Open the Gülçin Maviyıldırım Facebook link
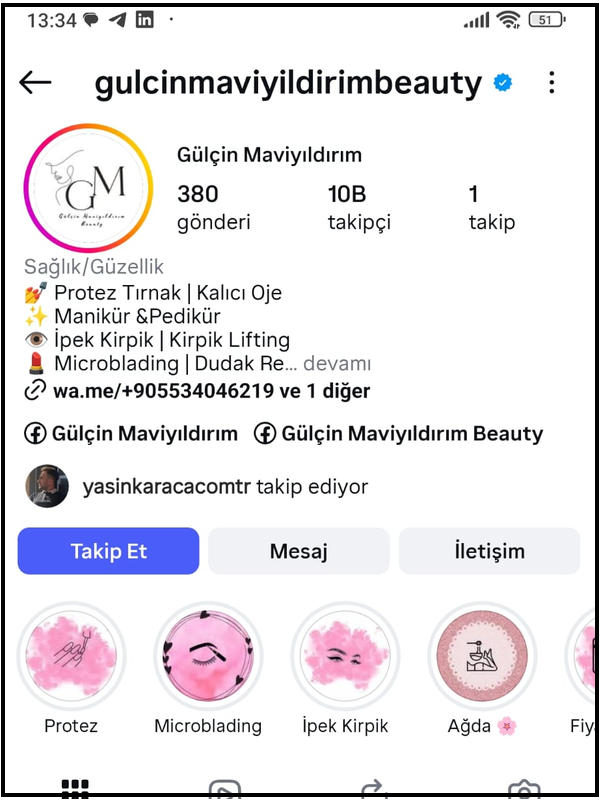Screen dimensions: 600x800 click(131, 434)
